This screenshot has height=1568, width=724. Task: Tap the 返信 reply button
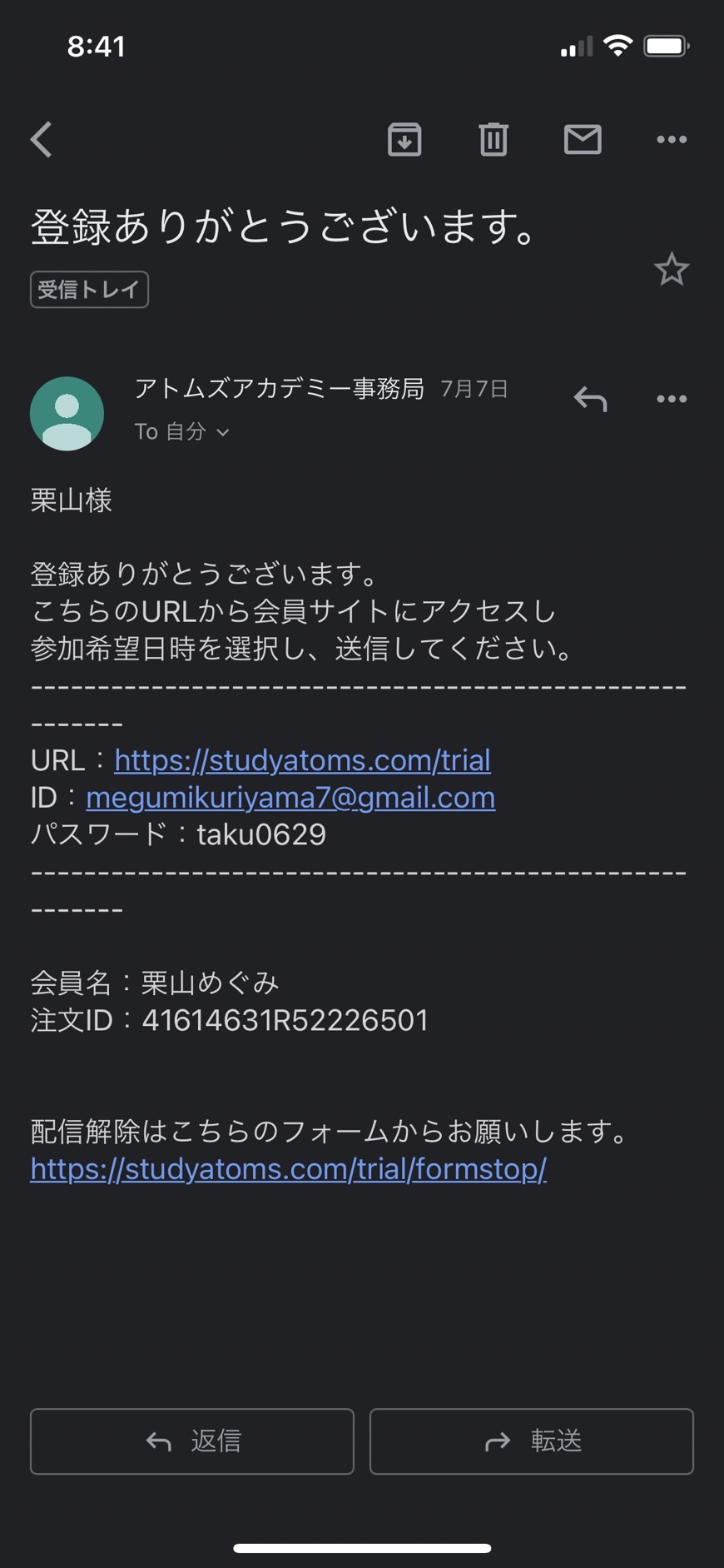192,1441
